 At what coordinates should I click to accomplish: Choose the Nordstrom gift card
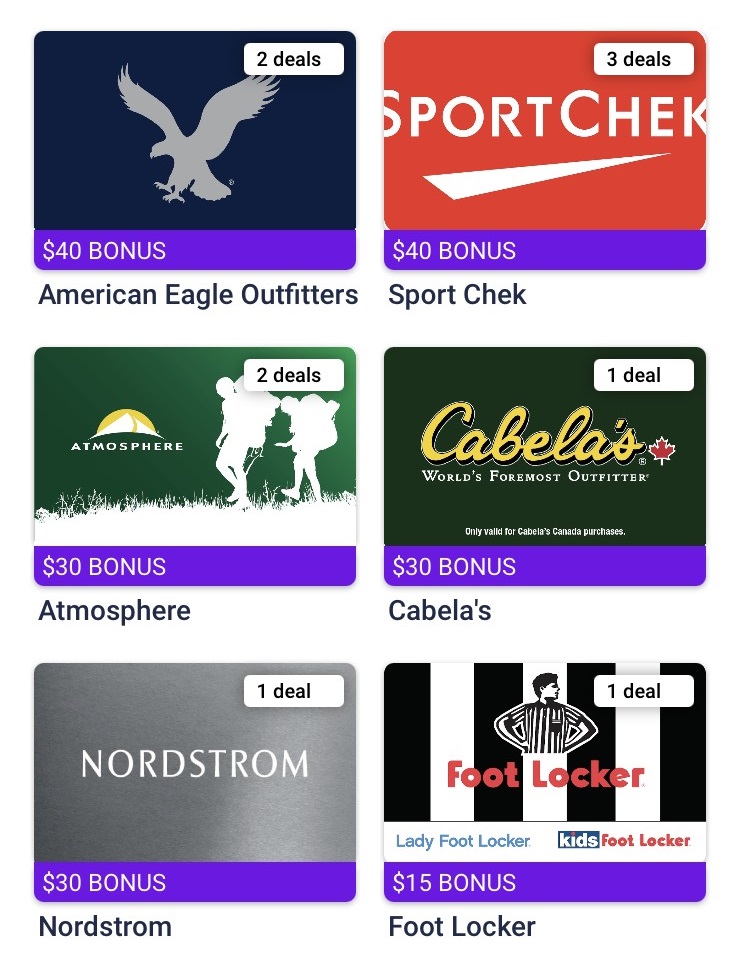click(195, 770)
